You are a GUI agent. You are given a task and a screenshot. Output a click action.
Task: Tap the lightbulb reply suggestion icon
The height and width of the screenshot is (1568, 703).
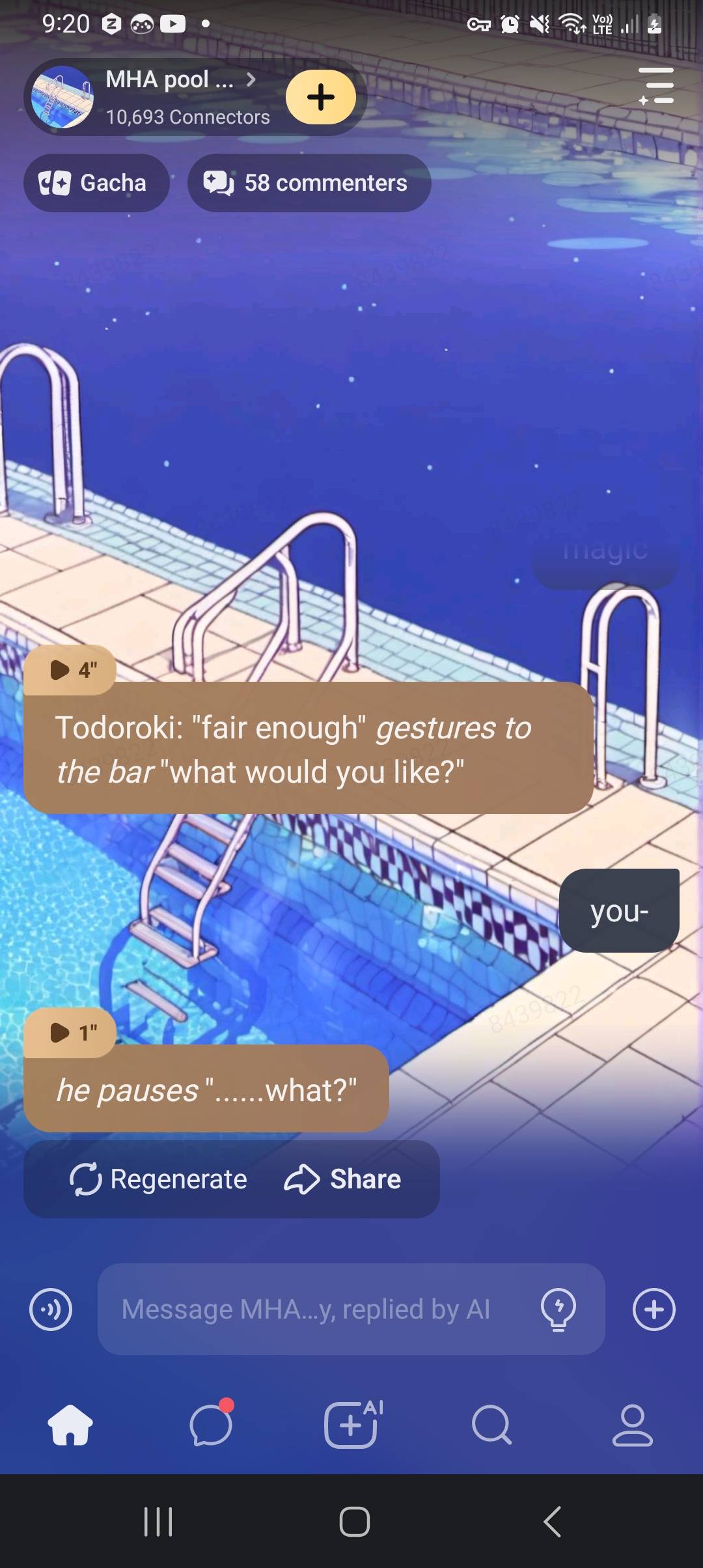point(558,1309)
